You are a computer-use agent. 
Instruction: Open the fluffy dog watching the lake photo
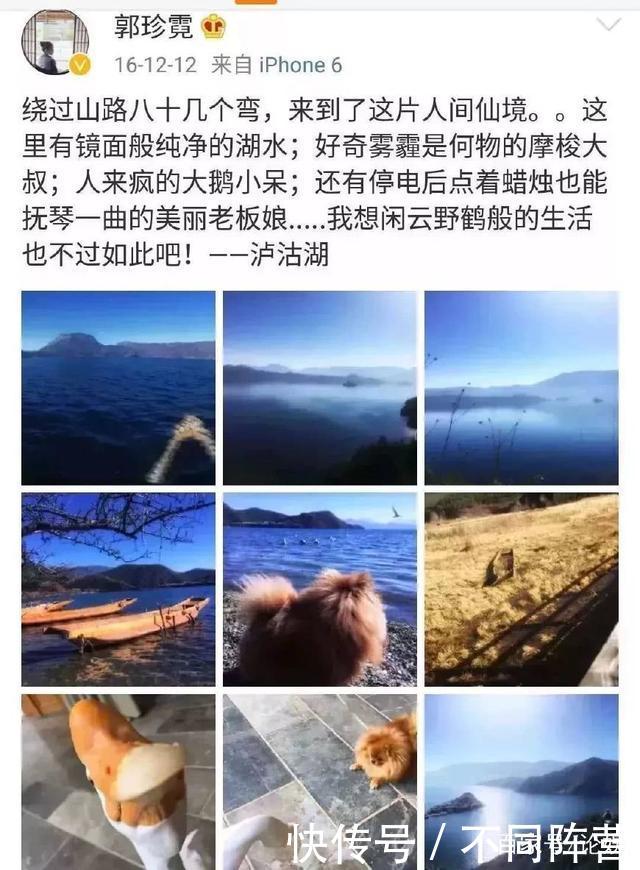[x=319, y=589]
